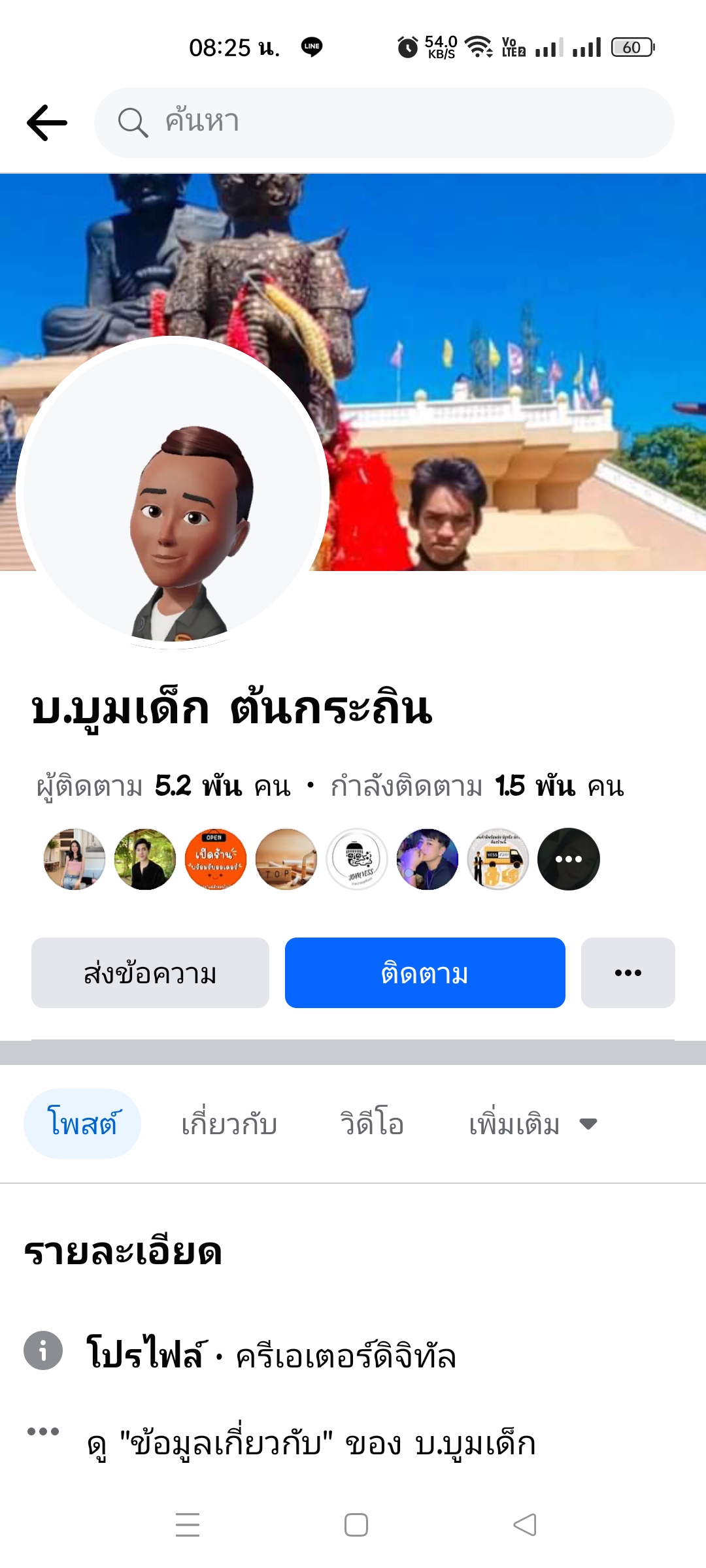Screen dimensions: 706x1568
Task: Switch to the เกี่ยวกับ tab
Action: (x=229, y=1124)
